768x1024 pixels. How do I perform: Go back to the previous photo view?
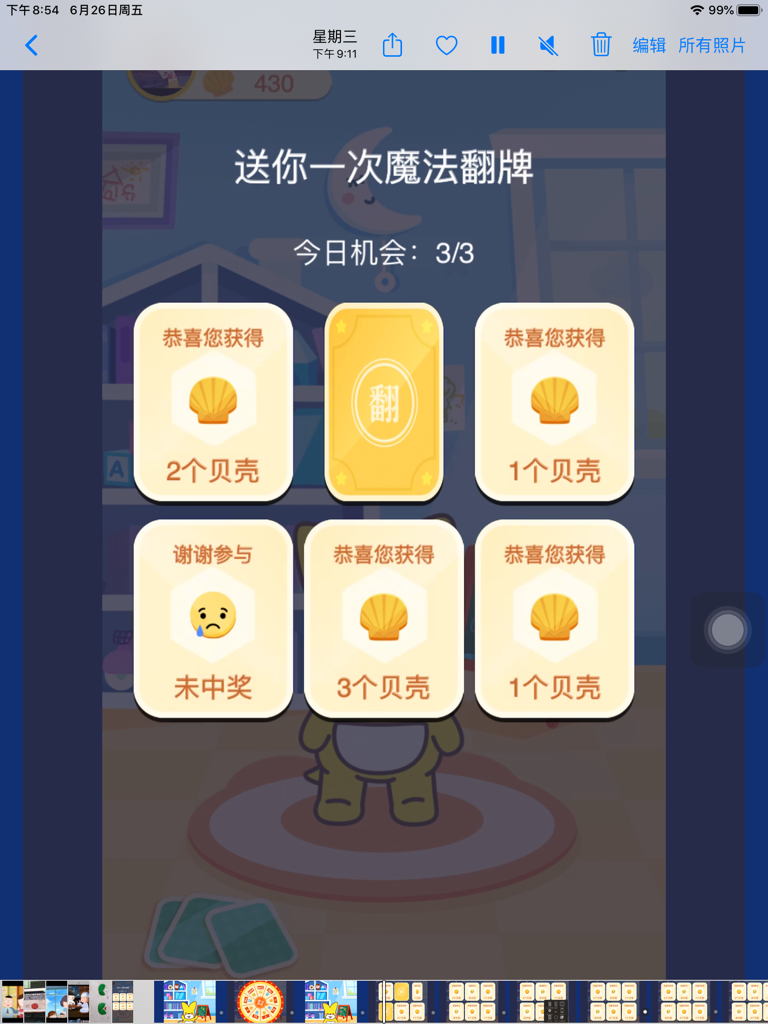click(31, 45)
